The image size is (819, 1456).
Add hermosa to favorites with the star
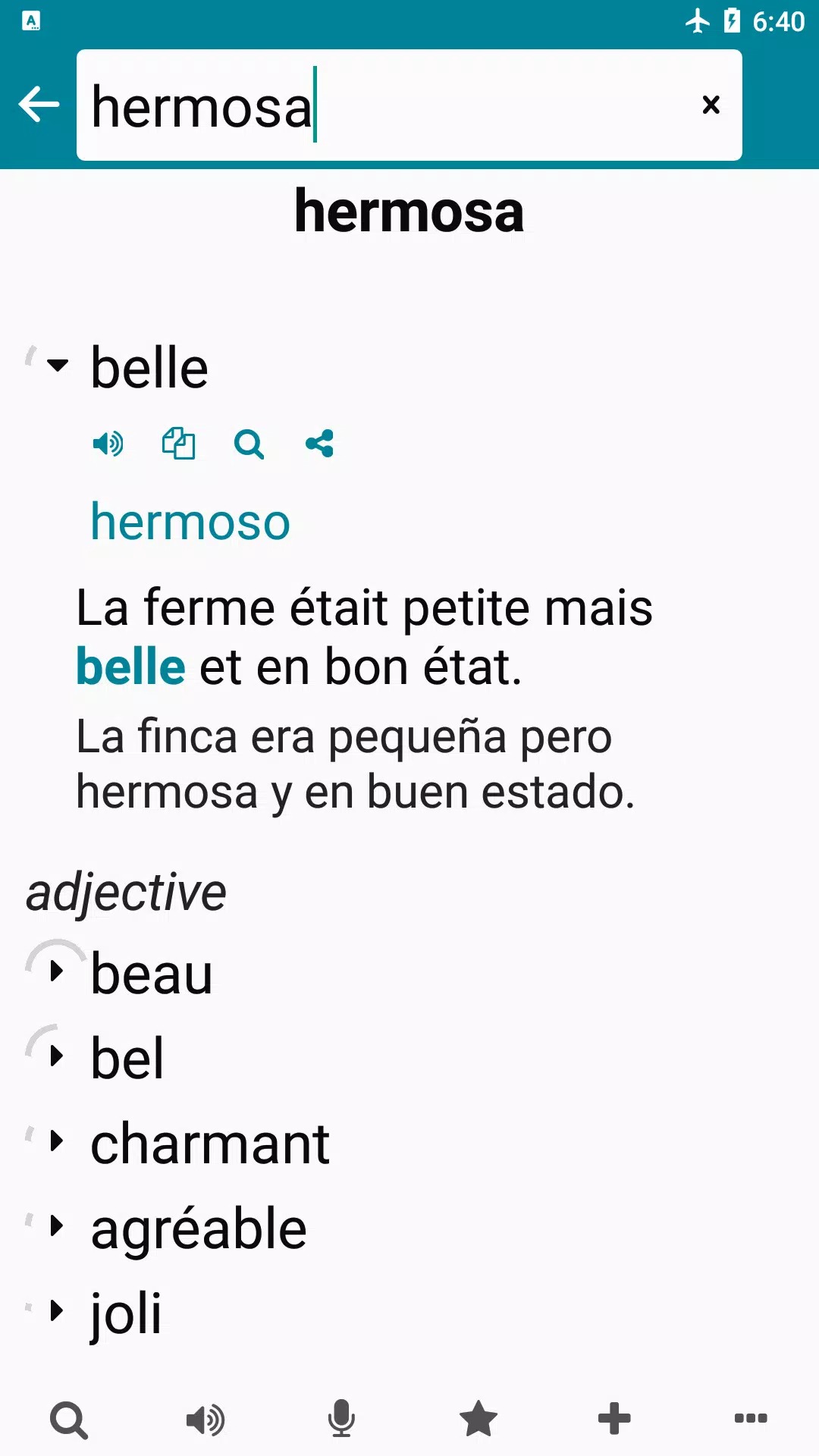coord(479,1419)
